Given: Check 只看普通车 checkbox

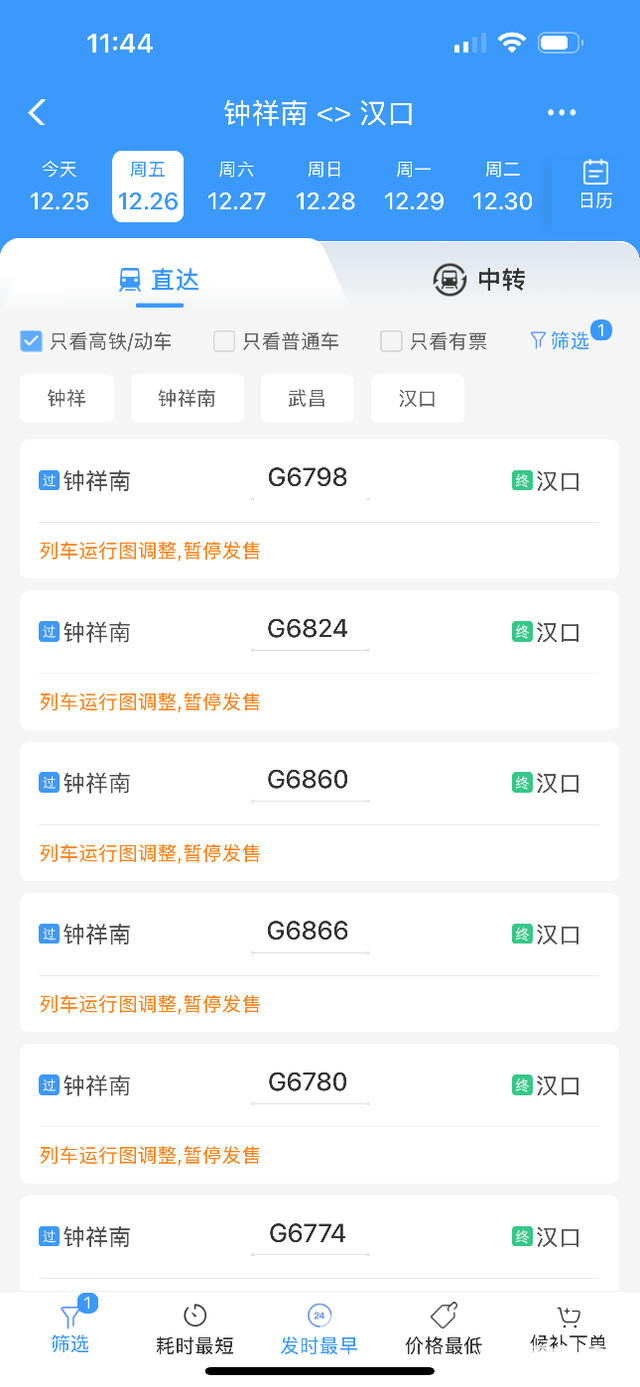Looking at the screenshot, I should coord(224,341).
